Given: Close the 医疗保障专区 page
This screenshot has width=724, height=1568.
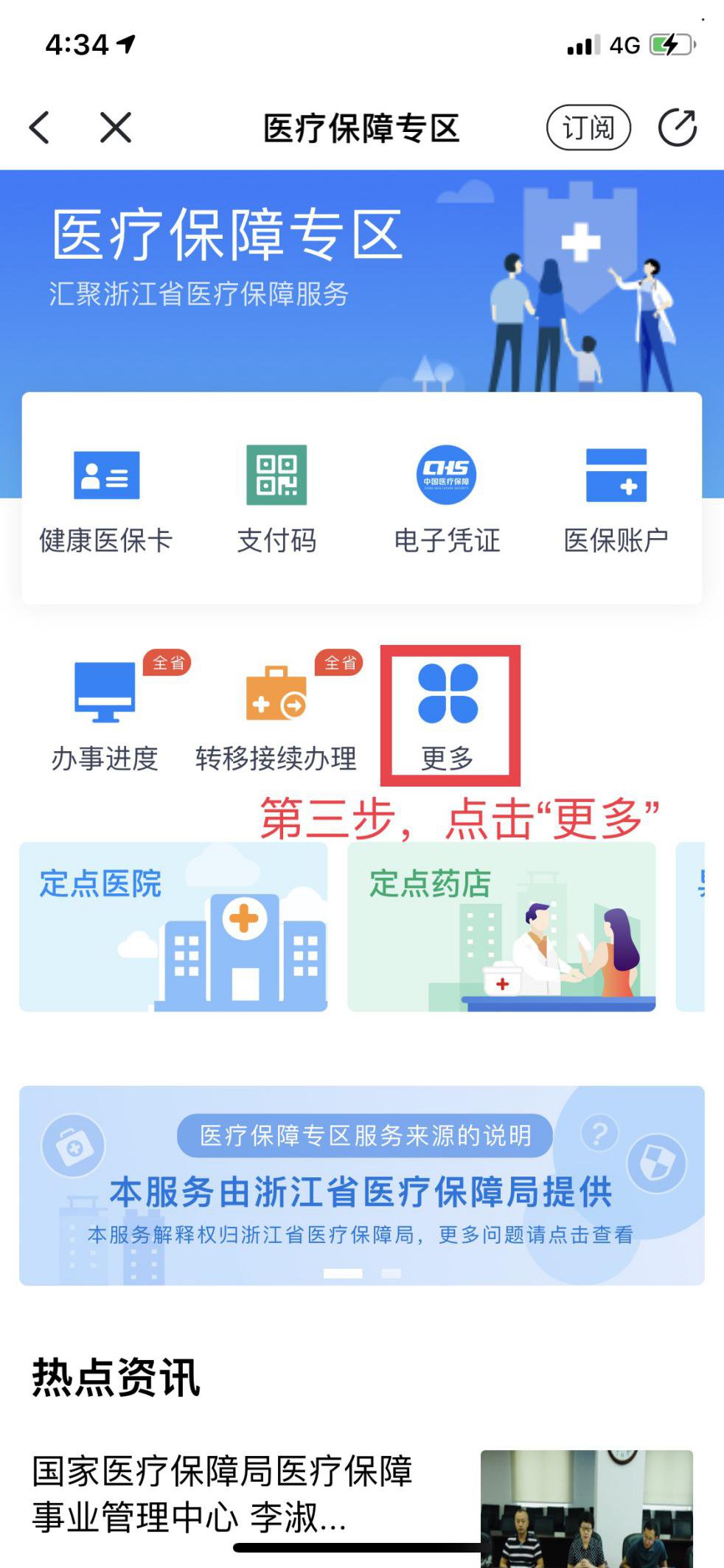Looking at the screenshot, I should (x=116, y=128).
